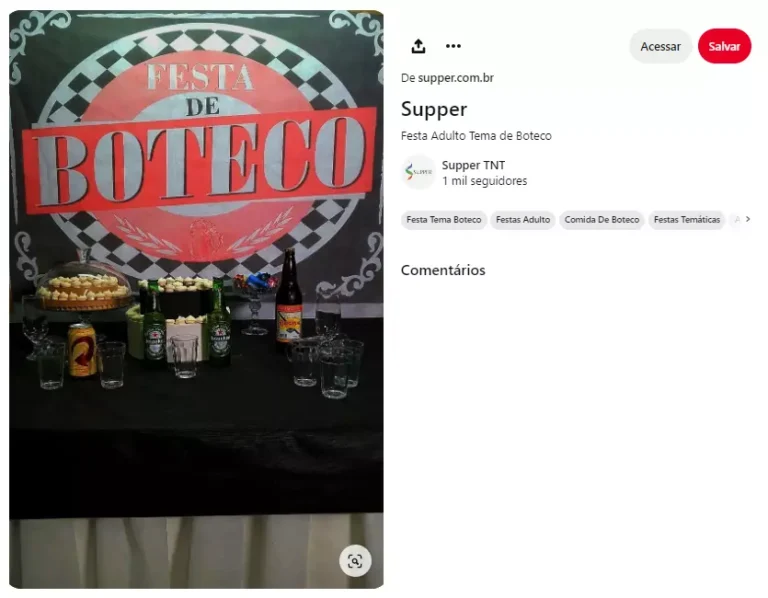Open the Supper TNT profile

click(x=473, y=166)
